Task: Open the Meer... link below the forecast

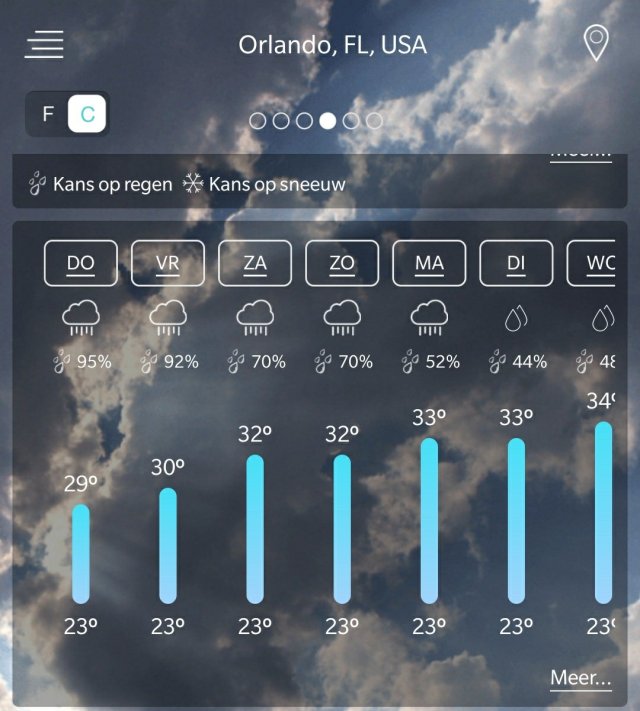Action: [x=581, y=678]
